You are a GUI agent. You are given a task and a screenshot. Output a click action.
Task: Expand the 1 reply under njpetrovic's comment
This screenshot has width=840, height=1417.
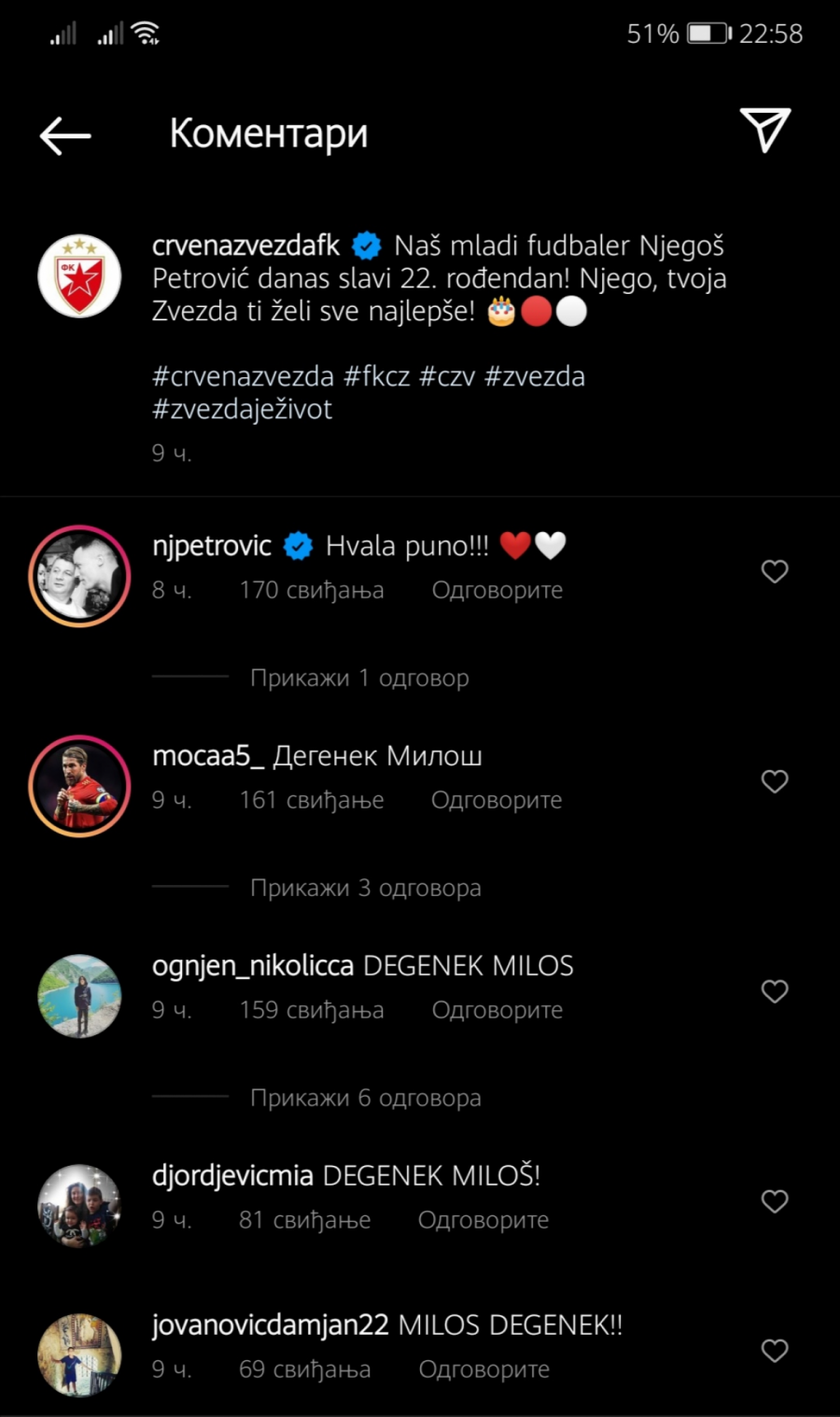[359, 678]
